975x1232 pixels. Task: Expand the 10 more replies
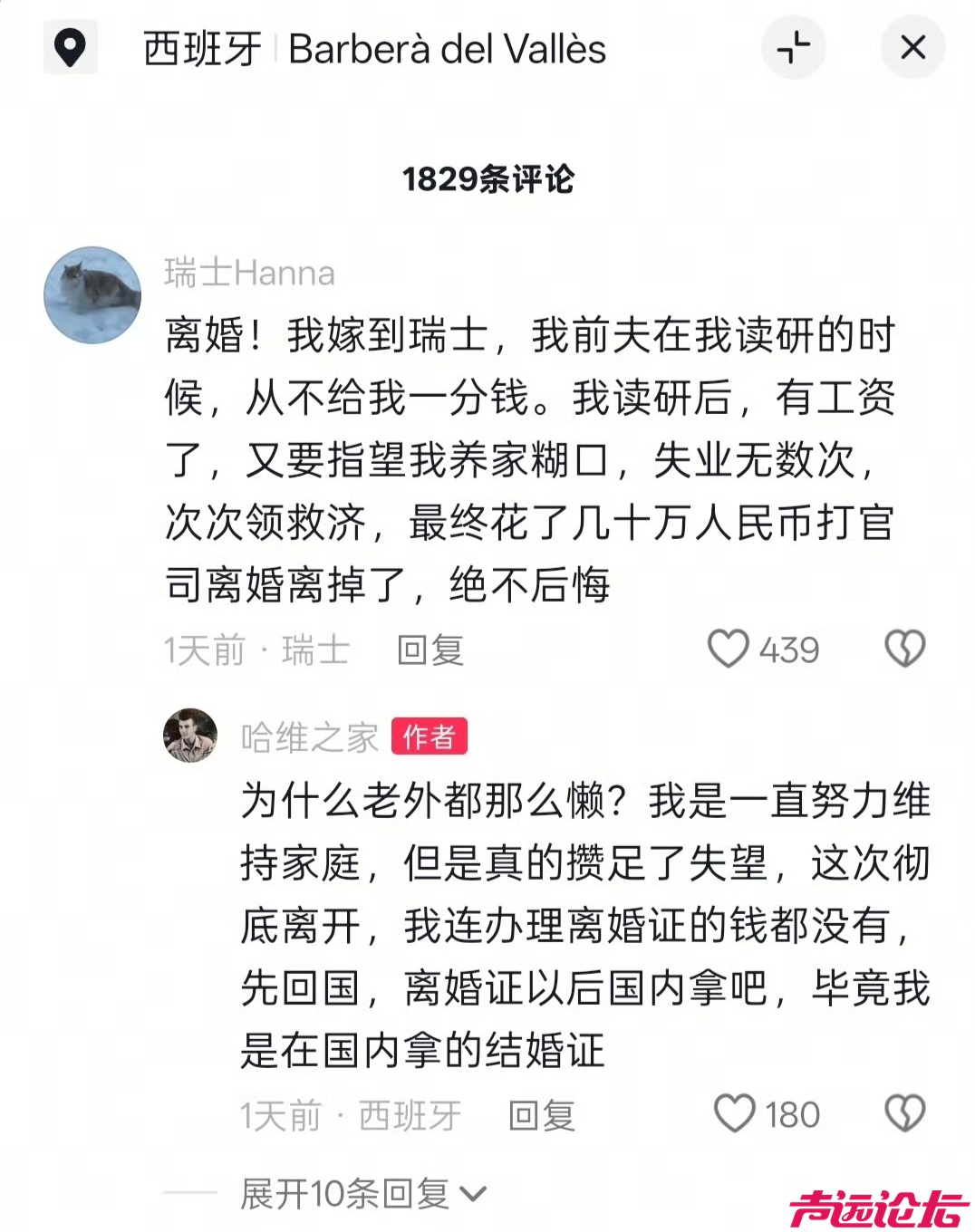tap(362, 1194)
